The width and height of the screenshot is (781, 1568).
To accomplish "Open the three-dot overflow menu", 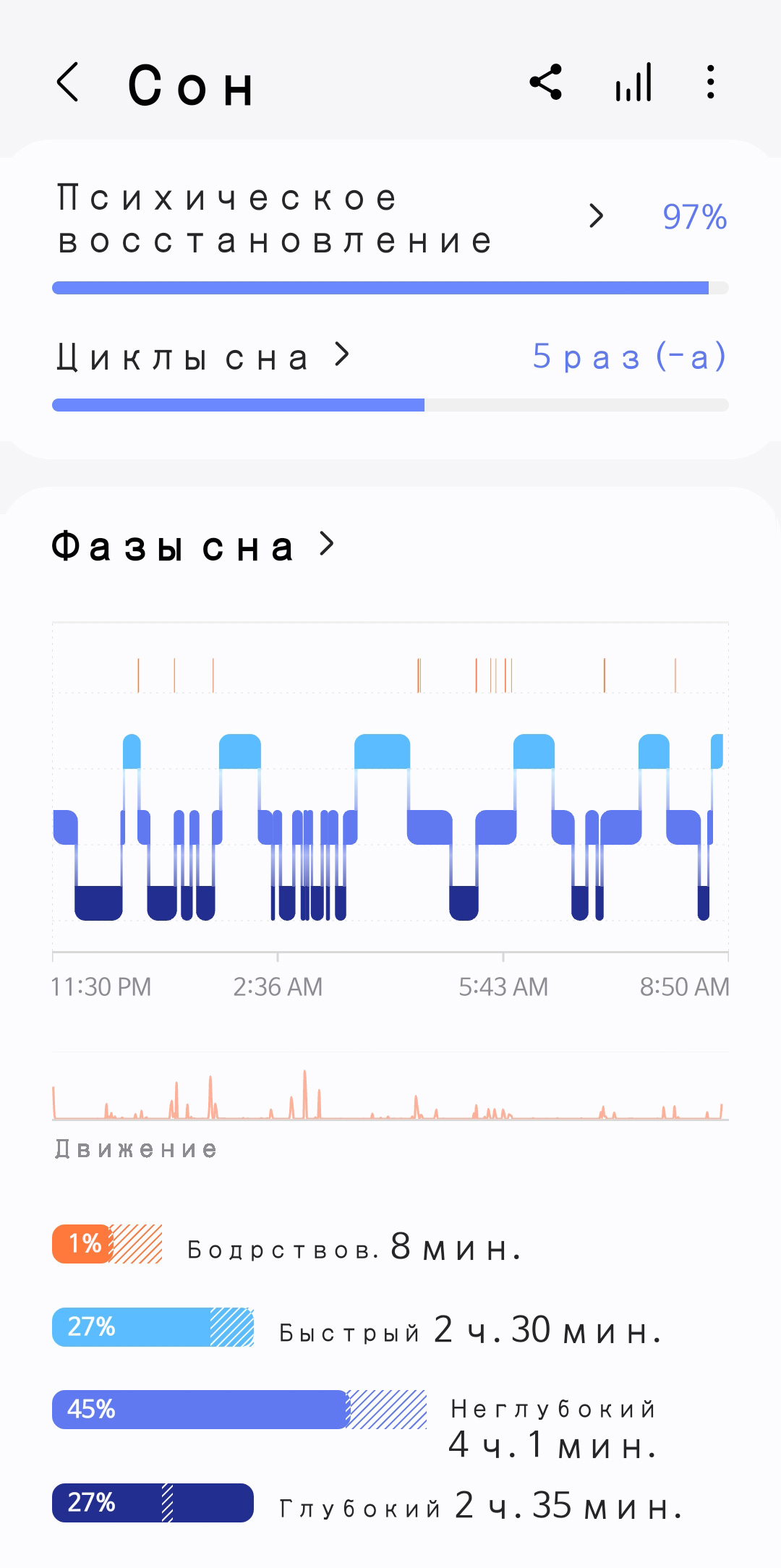I will point(711,82).
